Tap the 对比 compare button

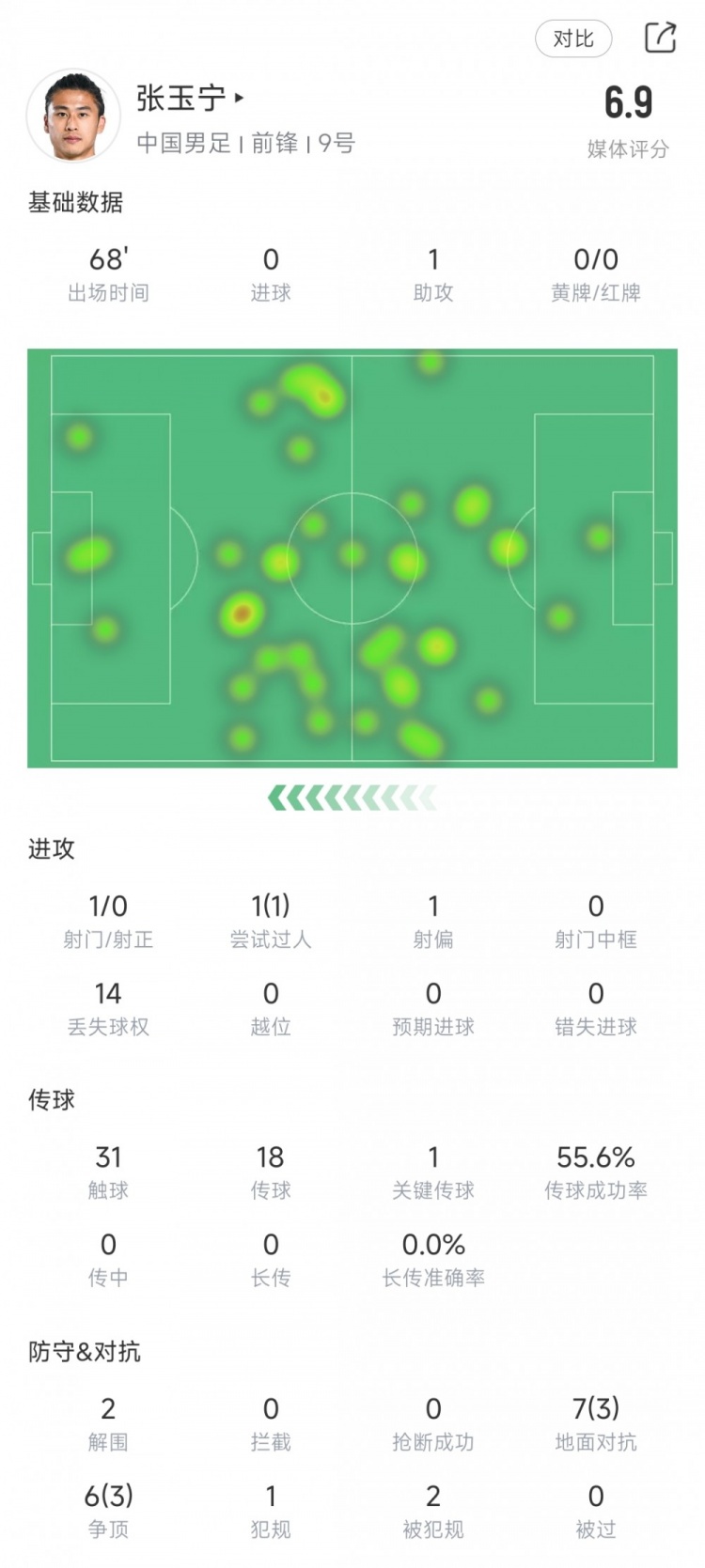(573, 39)
